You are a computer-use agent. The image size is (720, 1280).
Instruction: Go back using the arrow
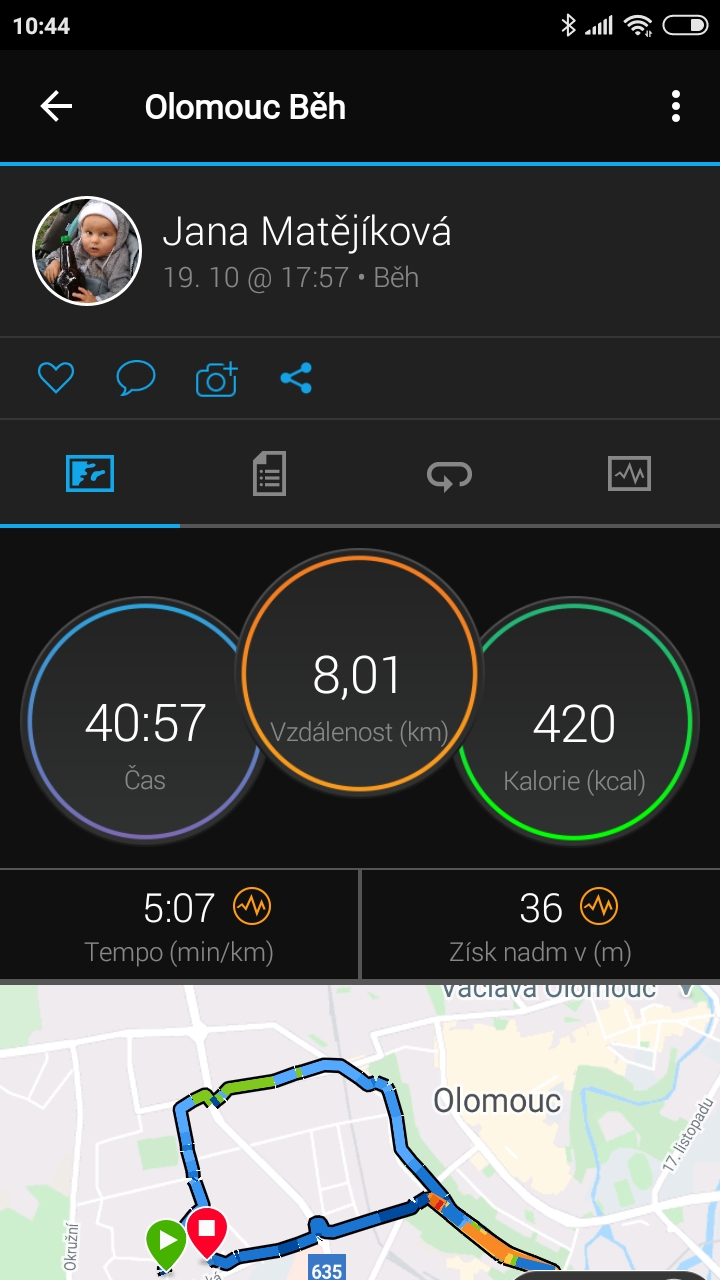click(56, 107)
